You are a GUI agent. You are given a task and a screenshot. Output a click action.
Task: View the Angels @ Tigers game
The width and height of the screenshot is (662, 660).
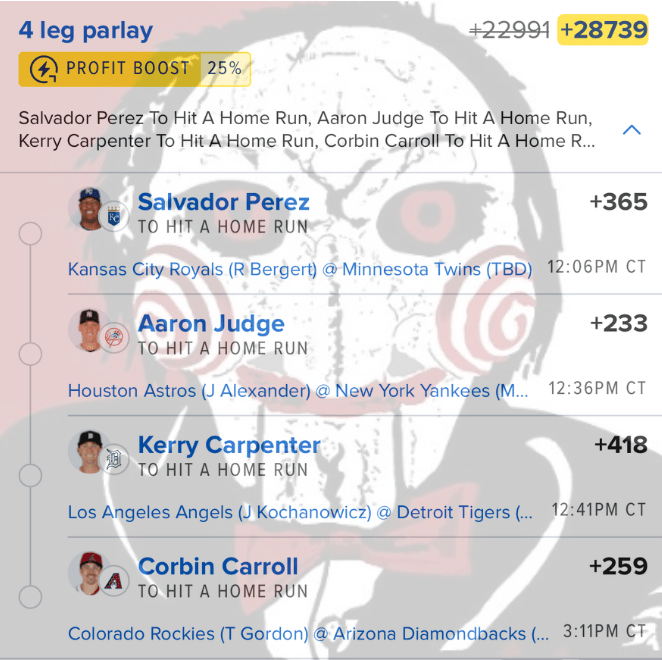click(300, 512)
